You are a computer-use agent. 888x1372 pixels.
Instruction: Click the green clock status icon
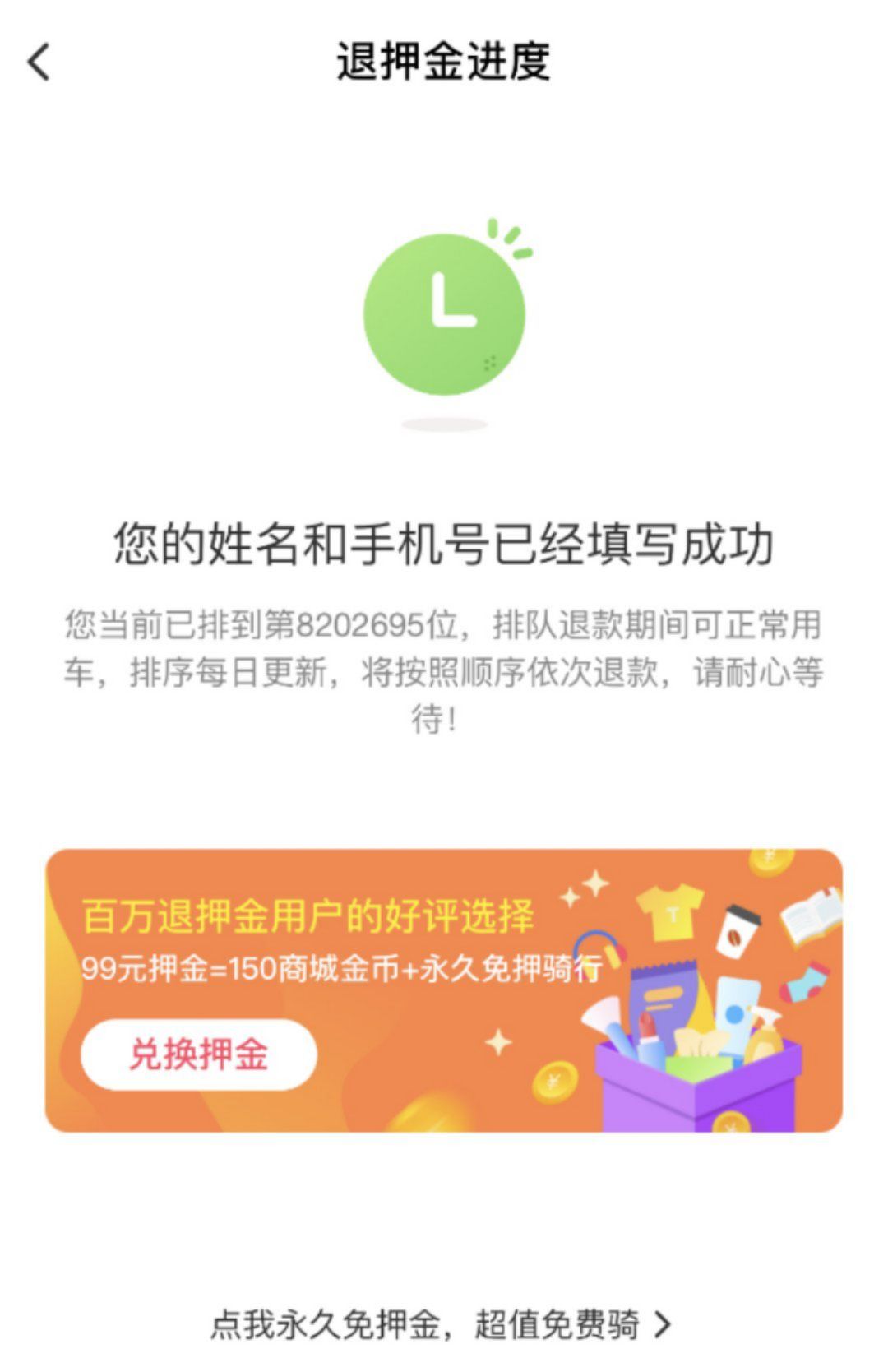click(x=444, y=313)
